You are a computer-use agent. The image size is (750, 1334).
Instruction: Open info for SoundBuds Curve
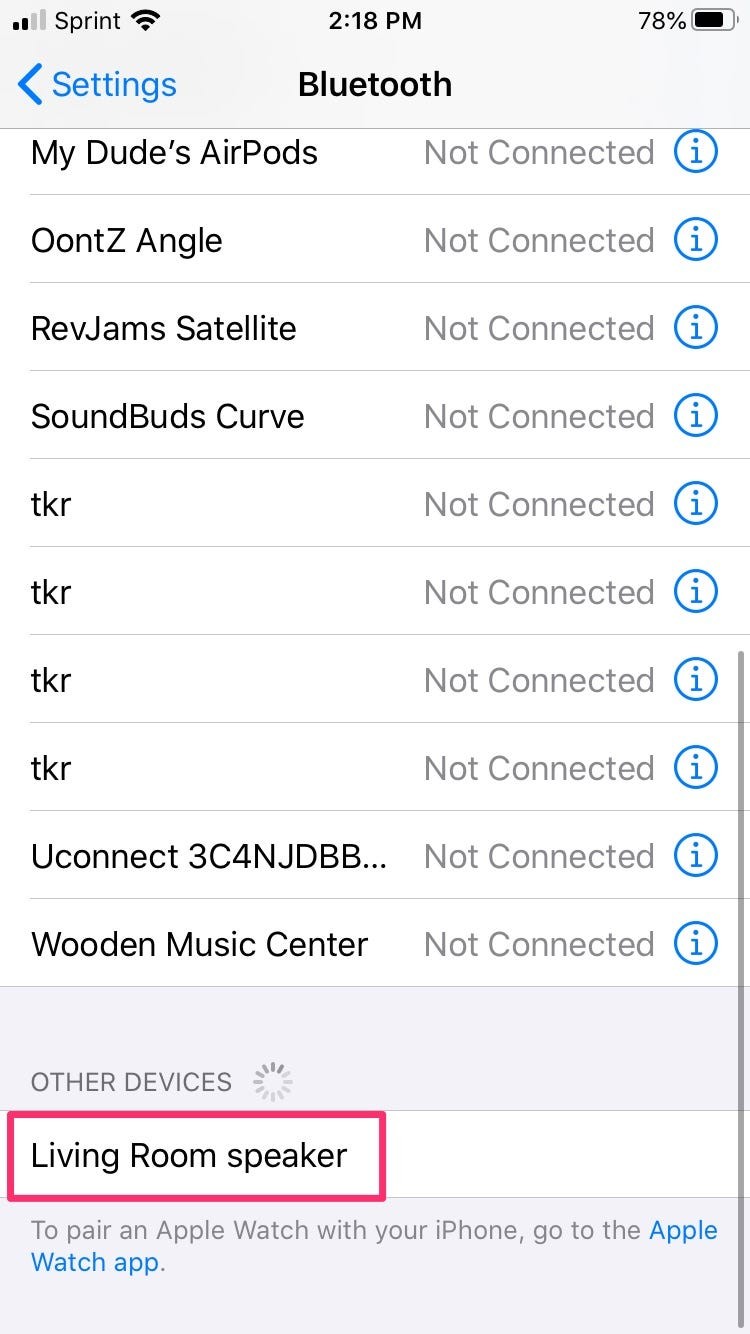pyautogui.click(x=695, y=415)
